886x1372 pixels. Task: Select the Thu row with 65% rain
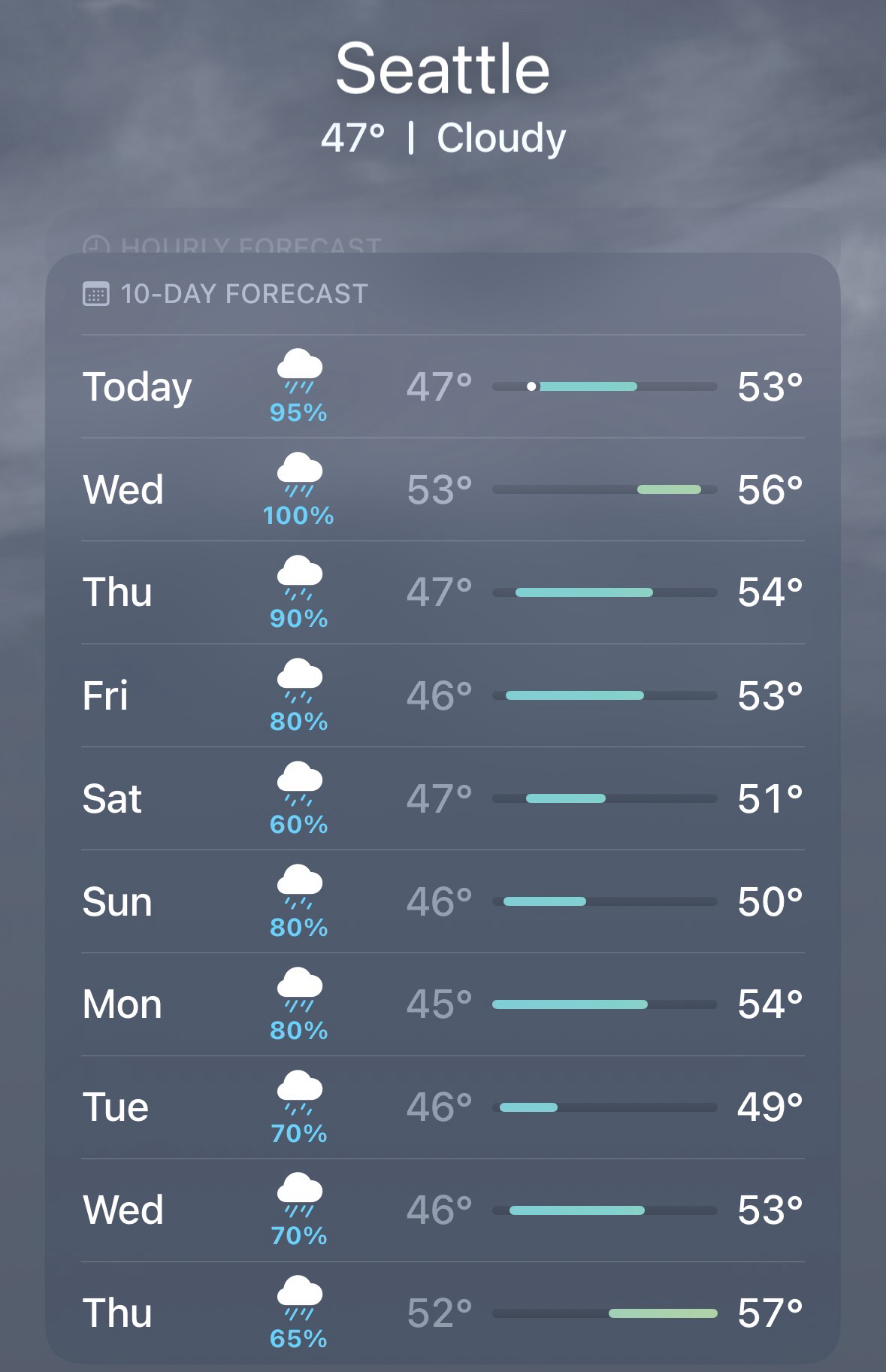(x=442, y=1313)
